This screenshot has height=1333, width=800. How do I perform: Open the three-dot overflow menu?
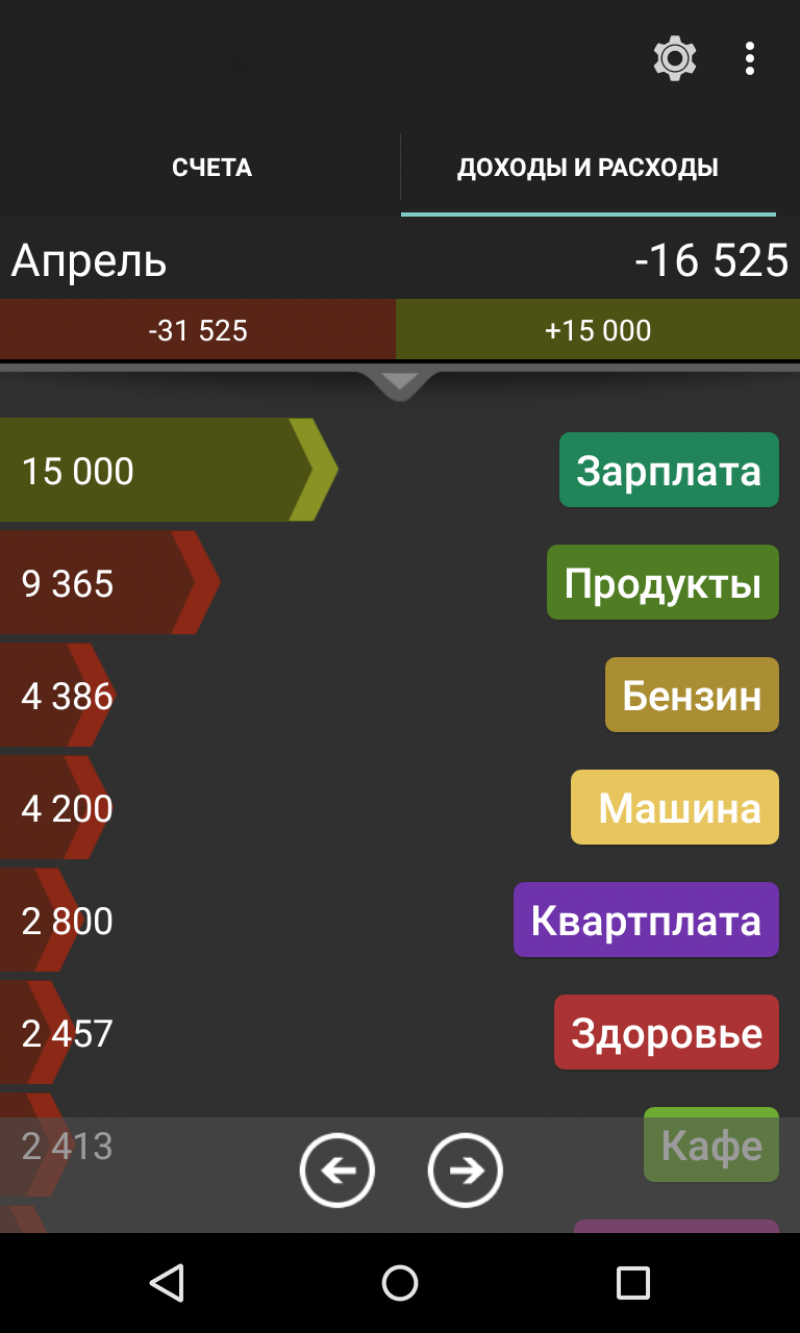749,59
